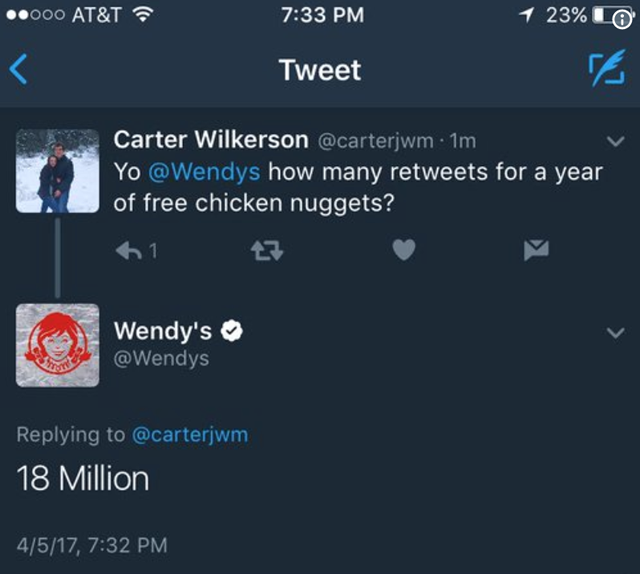
Task: Expand options chevron on Carter's tweet
Action: pos(616,142)
